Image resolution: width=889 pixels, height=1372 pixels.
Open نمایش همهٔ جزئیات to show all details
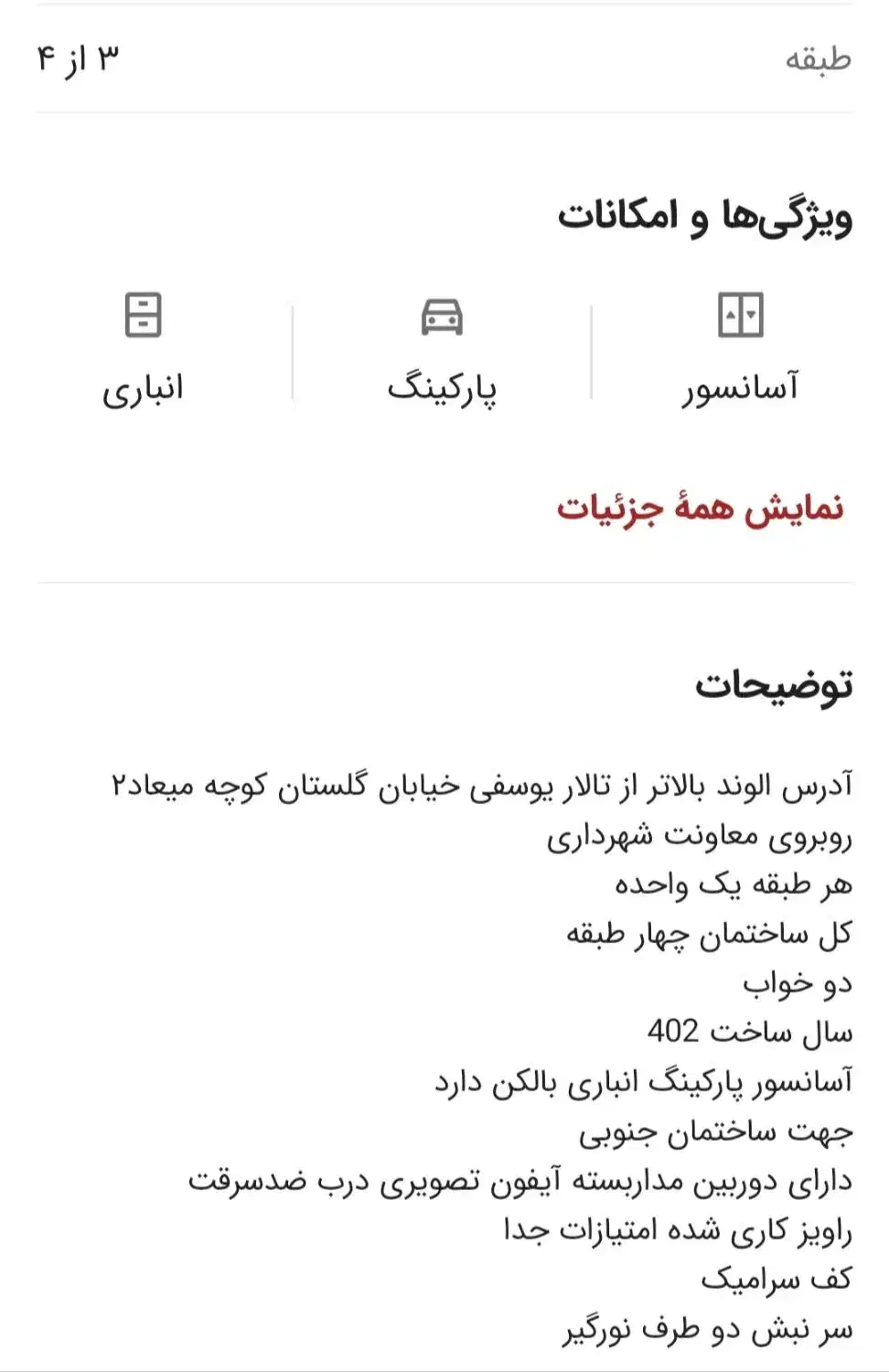(704, 509)
